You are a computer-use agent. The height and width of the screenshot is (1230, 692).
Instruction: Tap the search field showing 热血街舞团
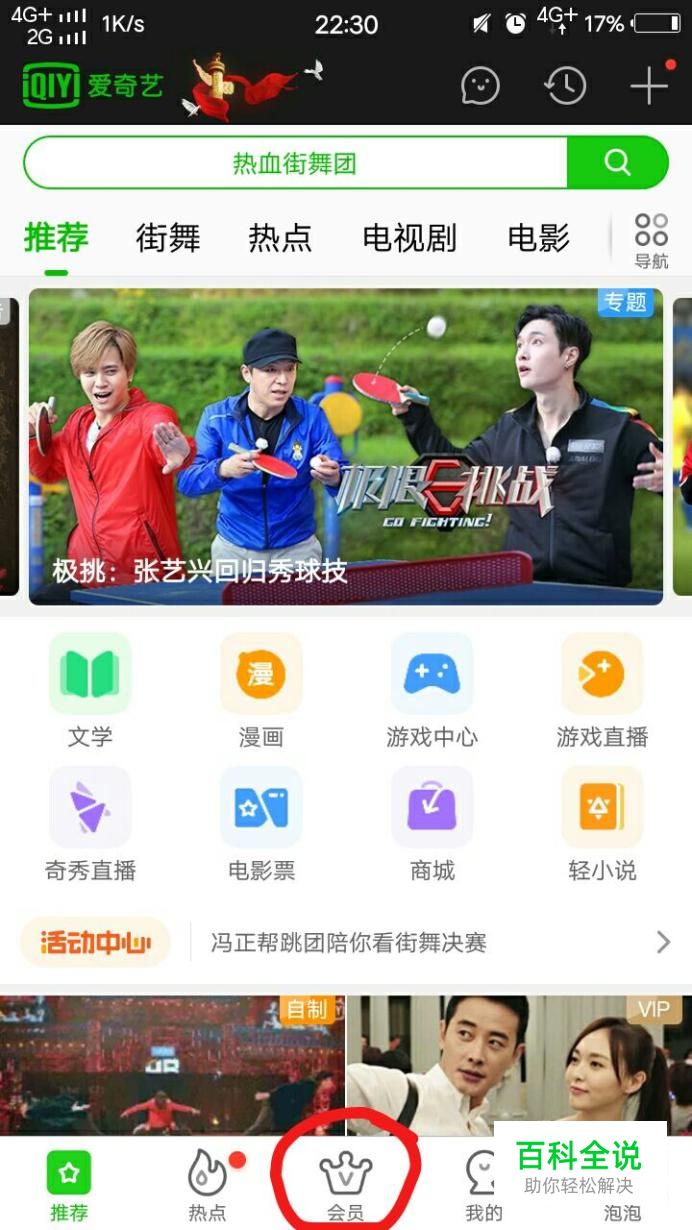point(295,163)
